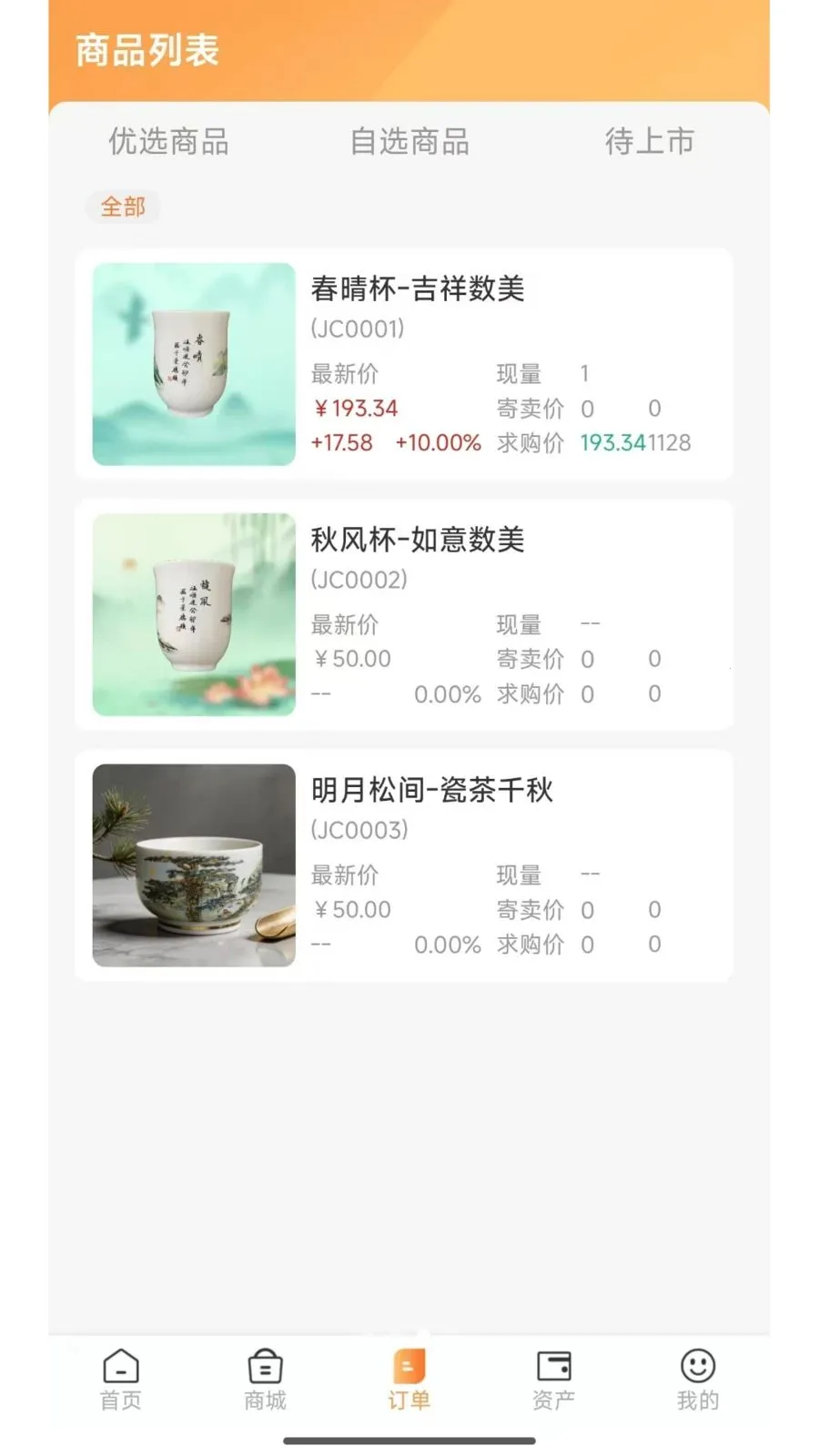Switch to the 自选商品 tab
The height and width of the screenshot is (1456, 819).
409,142
